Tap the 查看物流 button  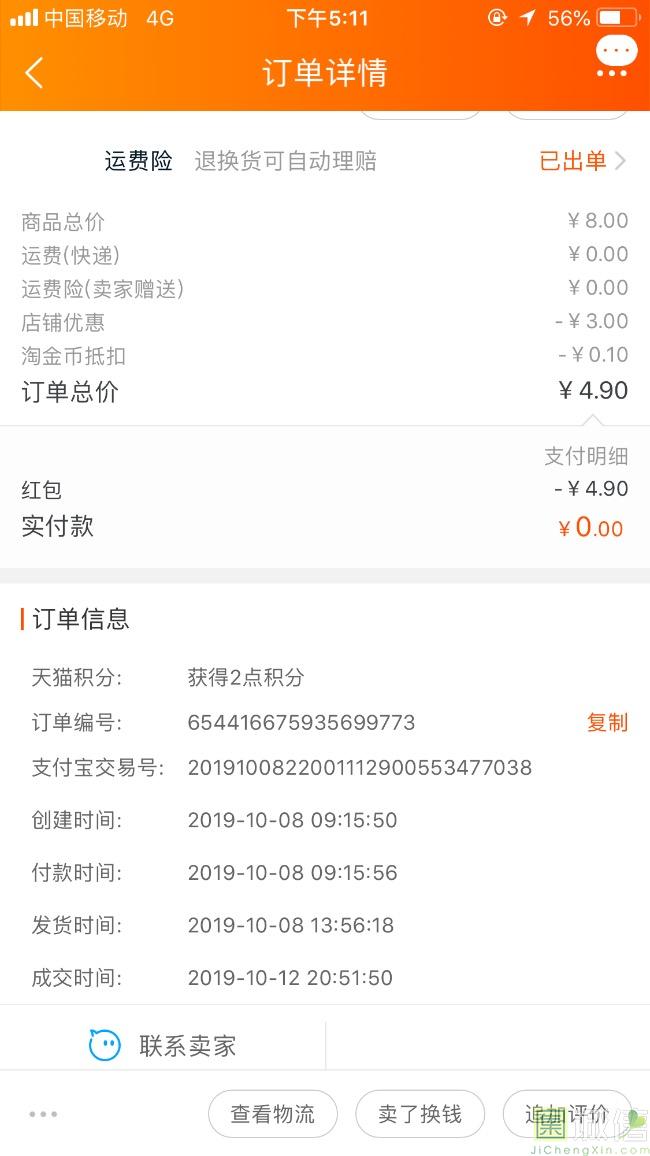[x=273, y=1114]
